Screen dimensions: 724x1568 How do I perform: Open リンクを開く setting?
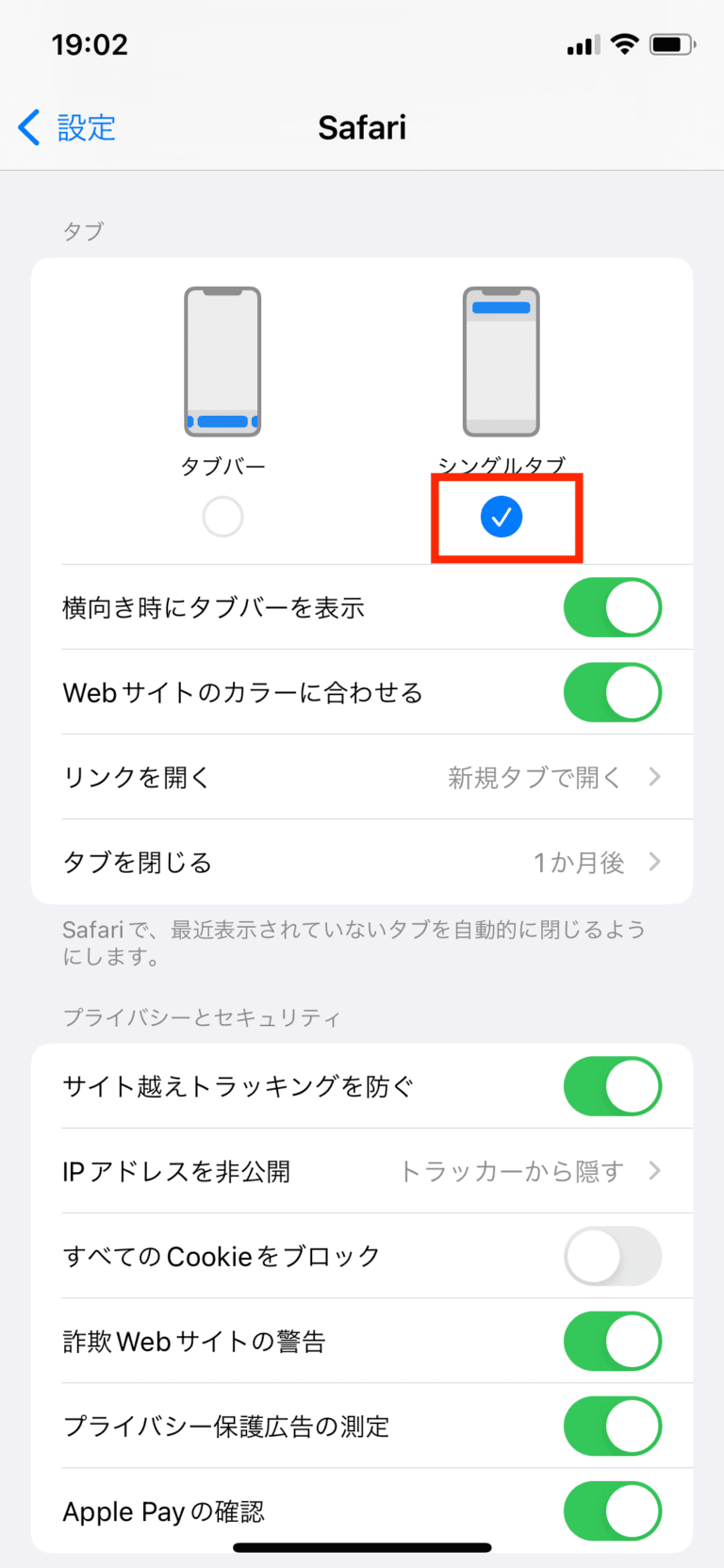click(x=362, y=777)
